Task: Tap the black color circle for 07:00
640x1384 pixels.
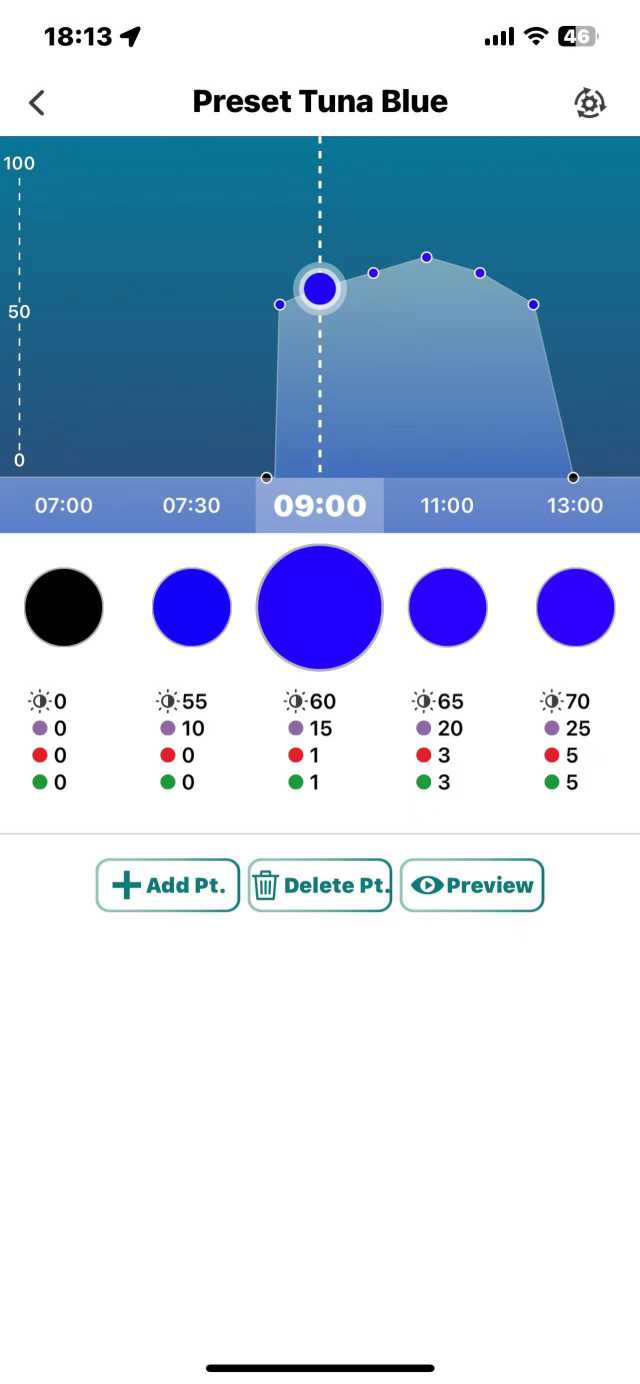Action: click(x=64, y=607)
